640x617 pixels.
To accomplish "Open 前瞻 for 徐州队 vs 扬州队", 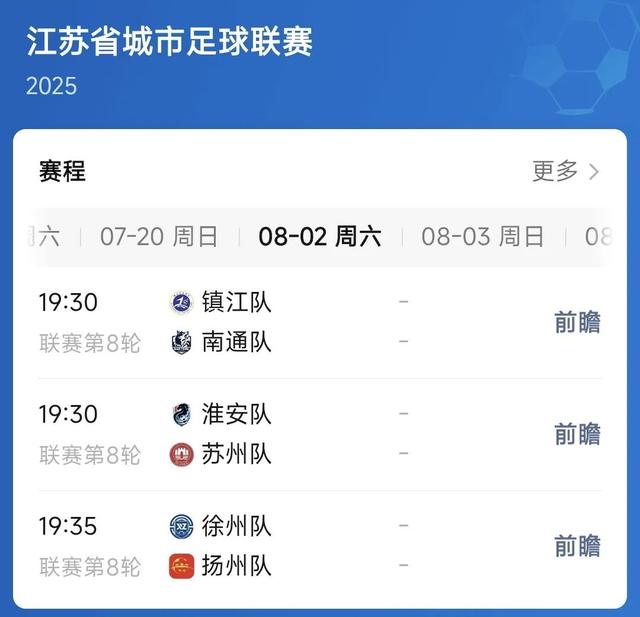I will tap(577, 546).
